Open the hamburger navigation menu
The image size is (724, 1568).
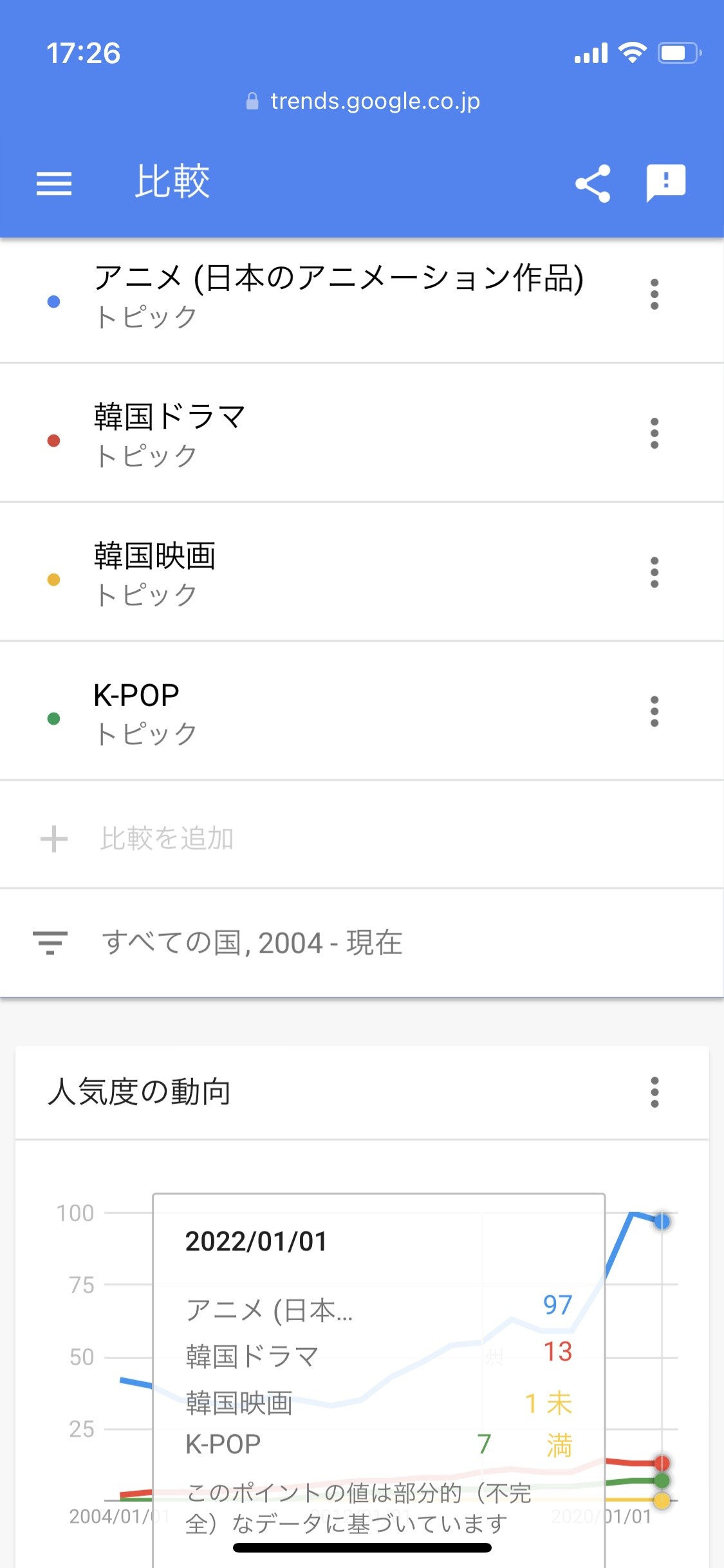pyautogui.click(x=54, y=183)
